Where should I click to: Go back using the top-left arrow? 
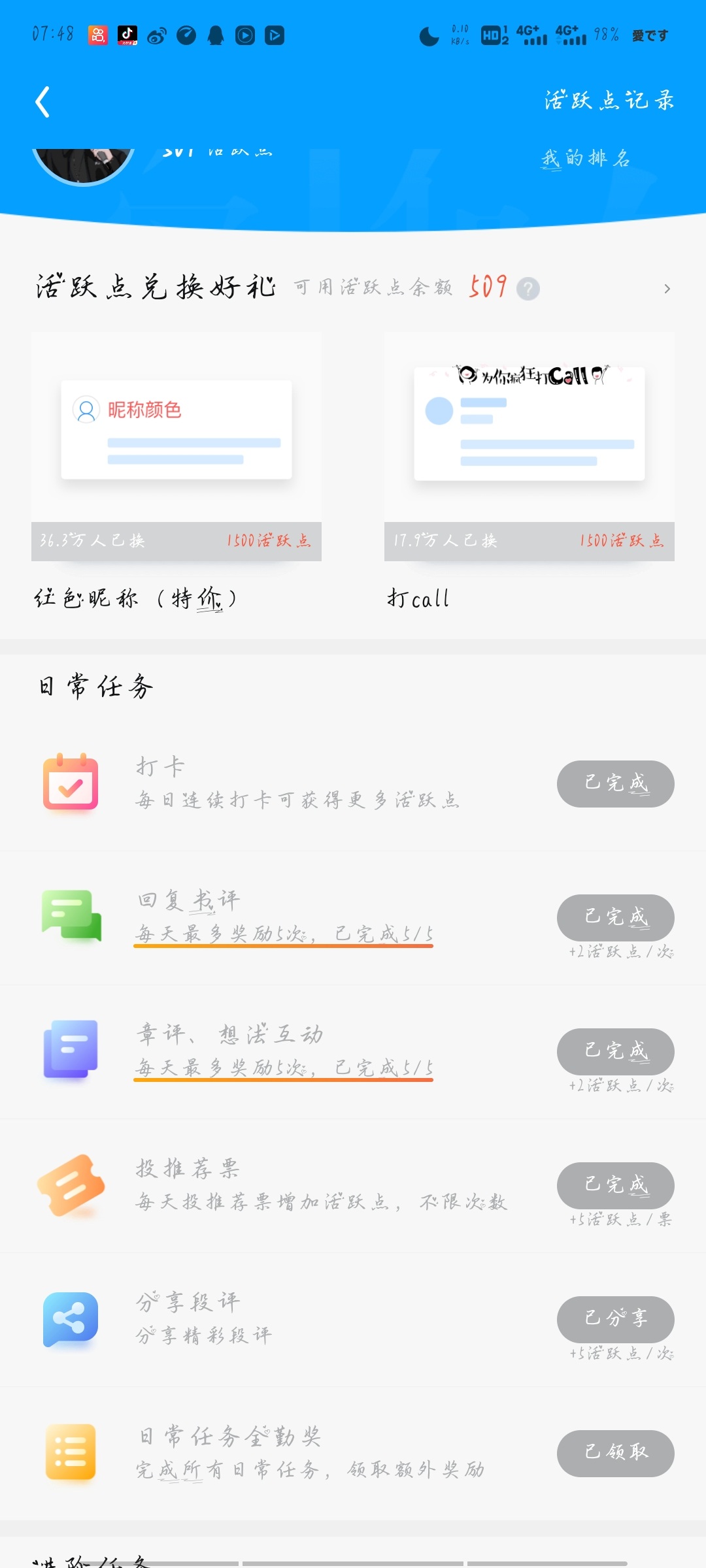[x=42, y=102]
